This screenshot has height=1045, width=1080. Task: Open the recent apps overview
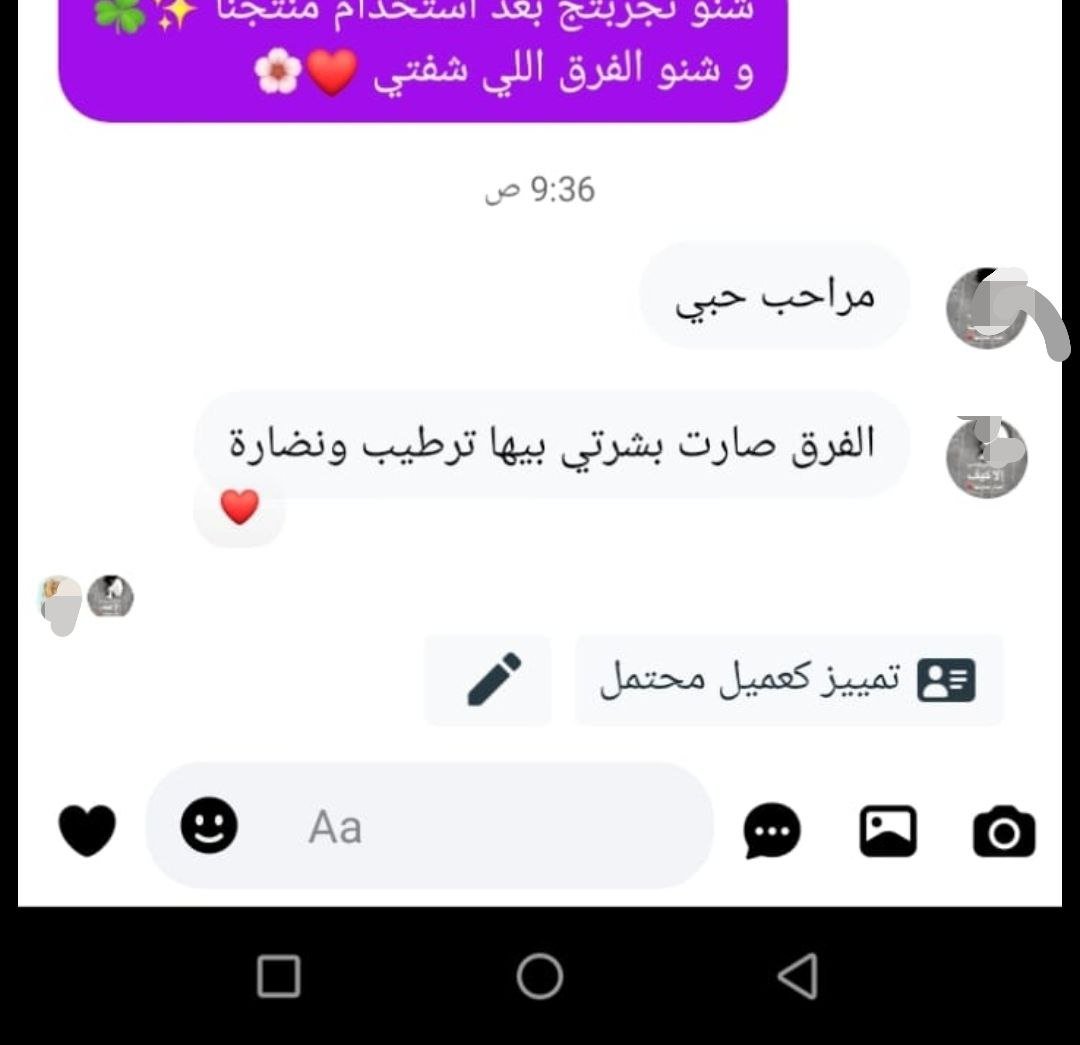point(279,975)
